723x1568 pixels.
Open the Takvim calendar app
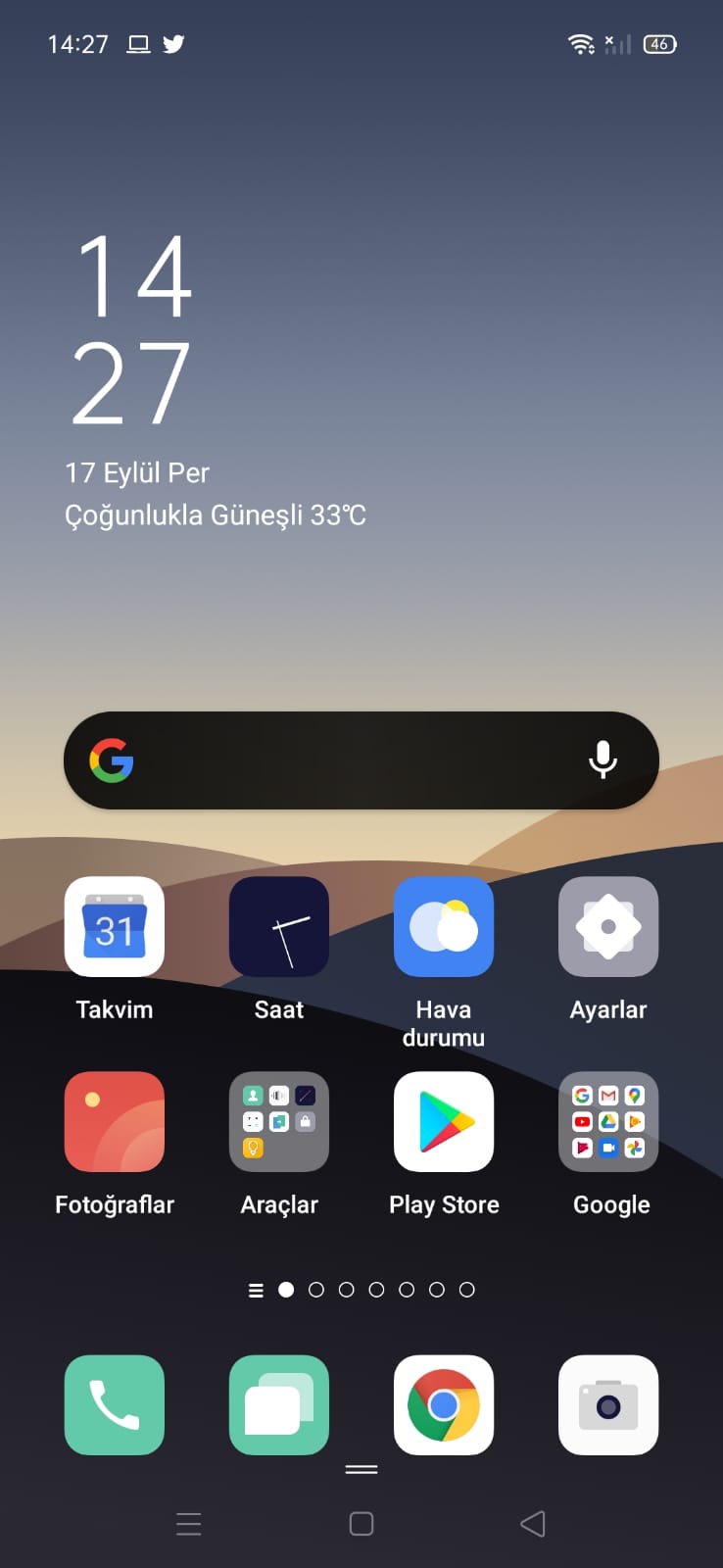coord(115,926)
